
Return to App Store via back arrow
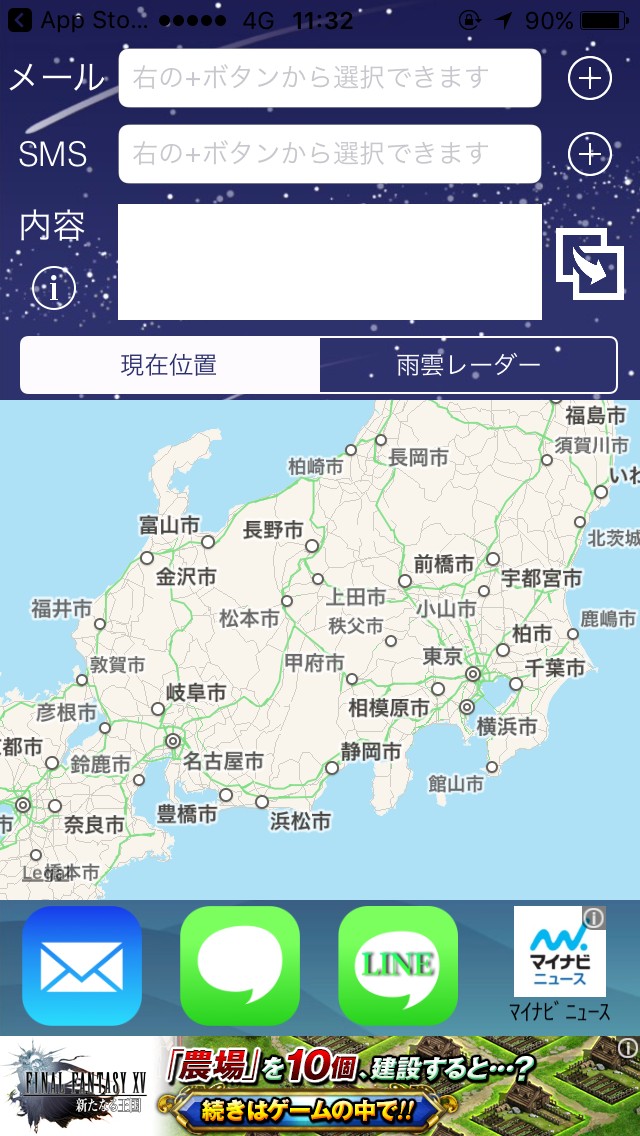(x=19, y=20)
